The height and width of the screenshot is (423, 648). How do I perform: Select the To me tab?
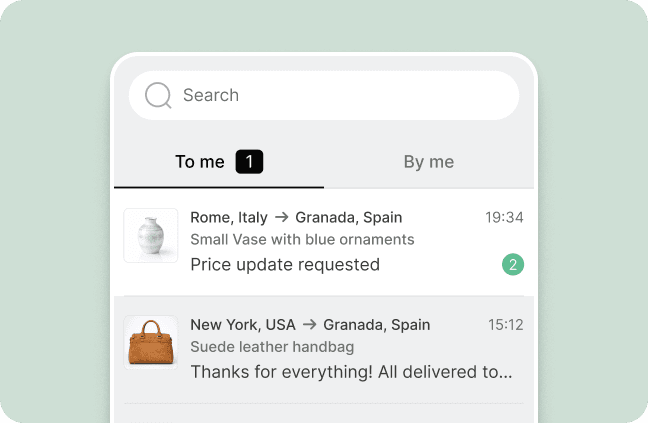point(218,162)
